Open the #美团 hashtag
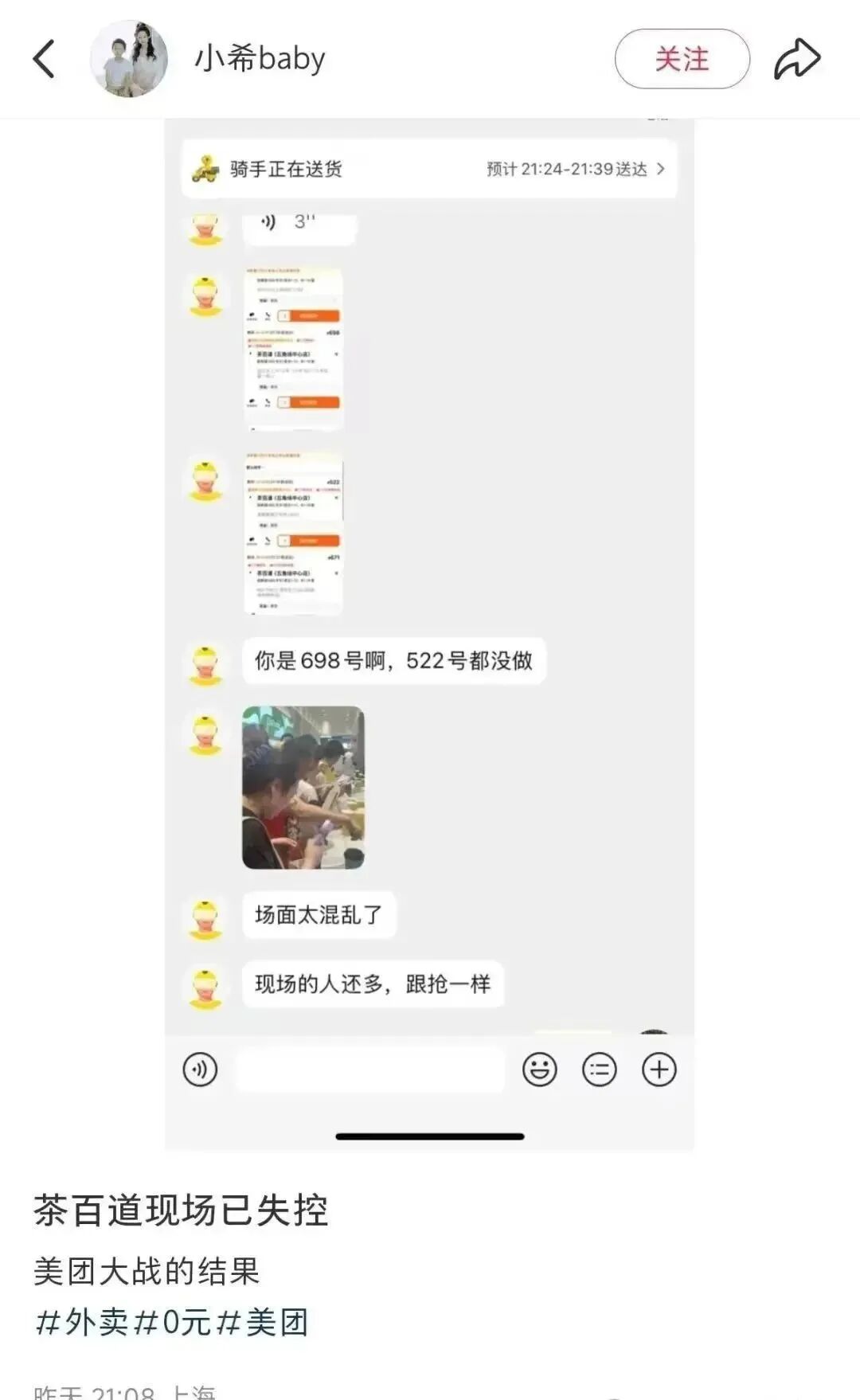 (263, 1323)
